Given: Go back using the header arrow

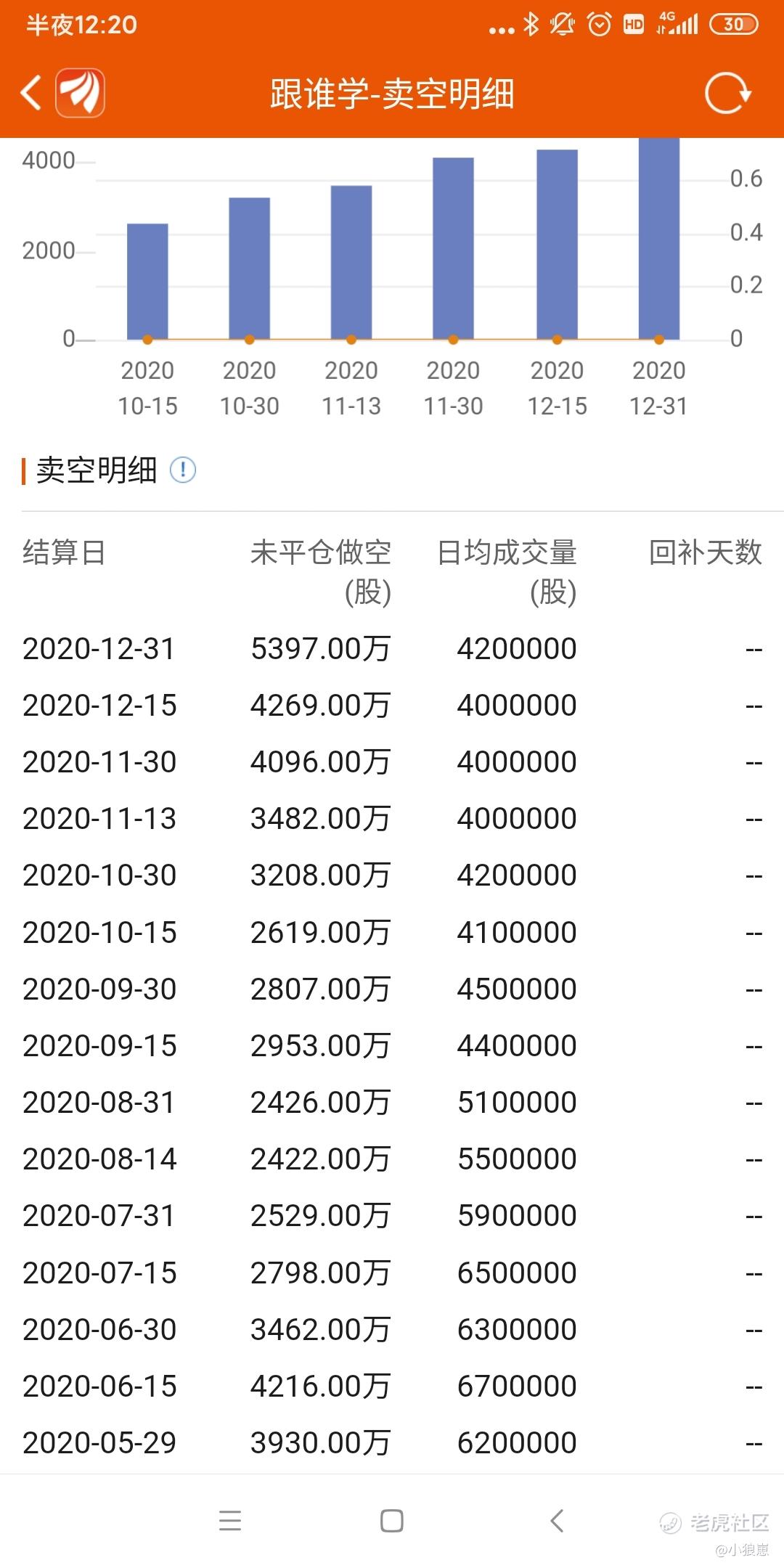Looking at the screenshot, I should tap(31, 93).
